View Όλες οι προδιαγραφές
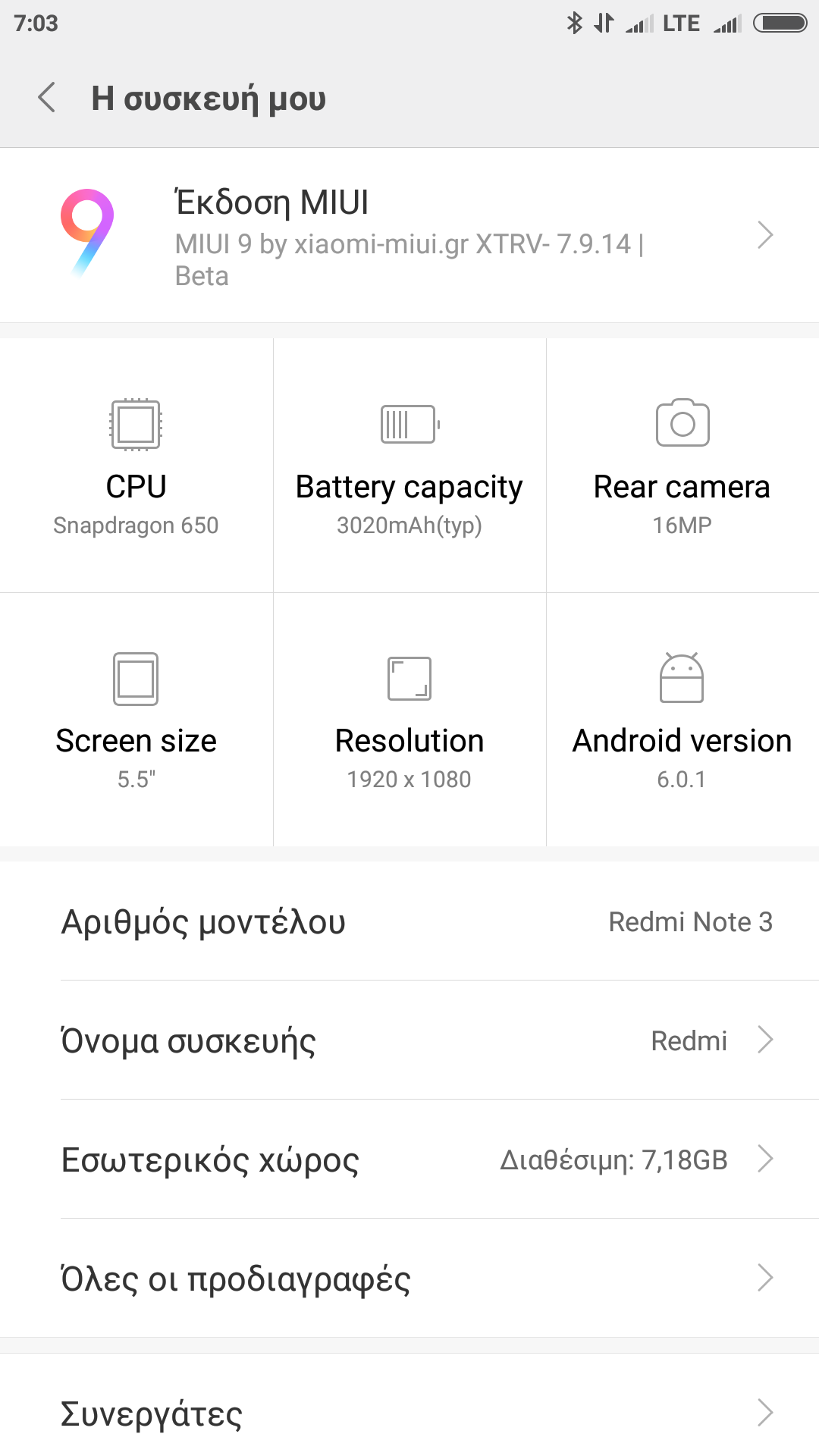Viewport: 819px width, 1456px height. point(409,1278)
